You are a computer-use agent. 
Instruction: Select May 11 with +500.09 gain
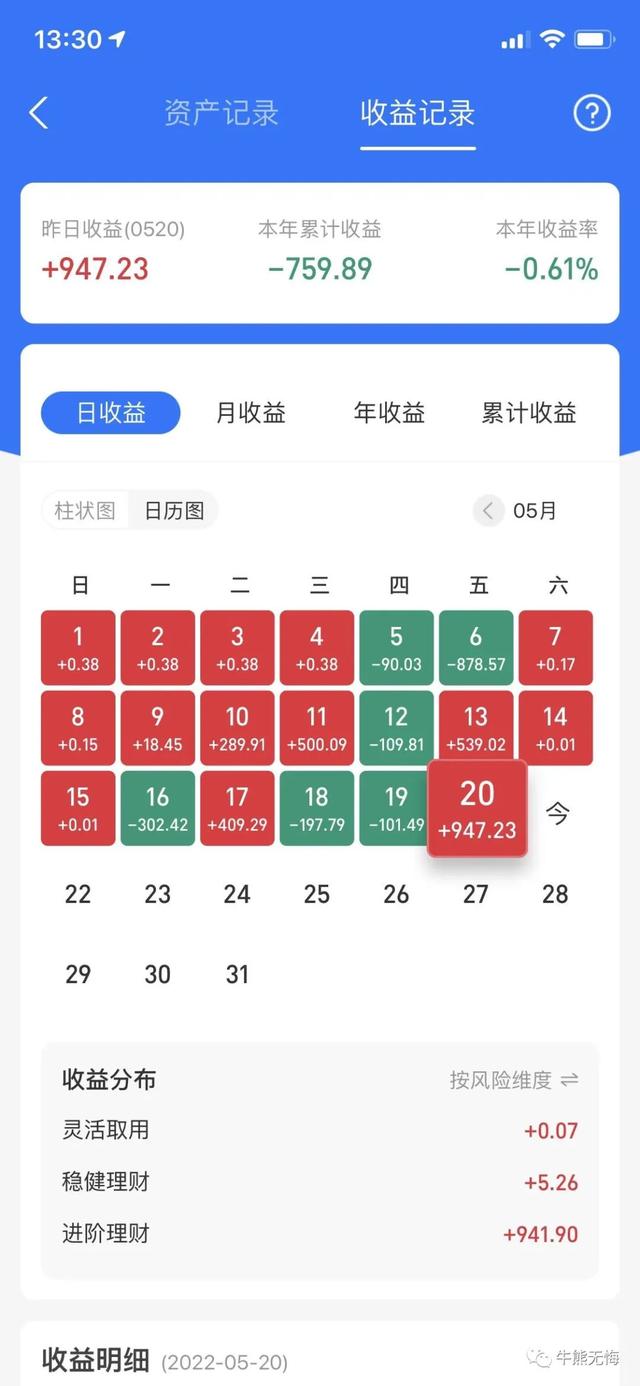click(317, 727)
